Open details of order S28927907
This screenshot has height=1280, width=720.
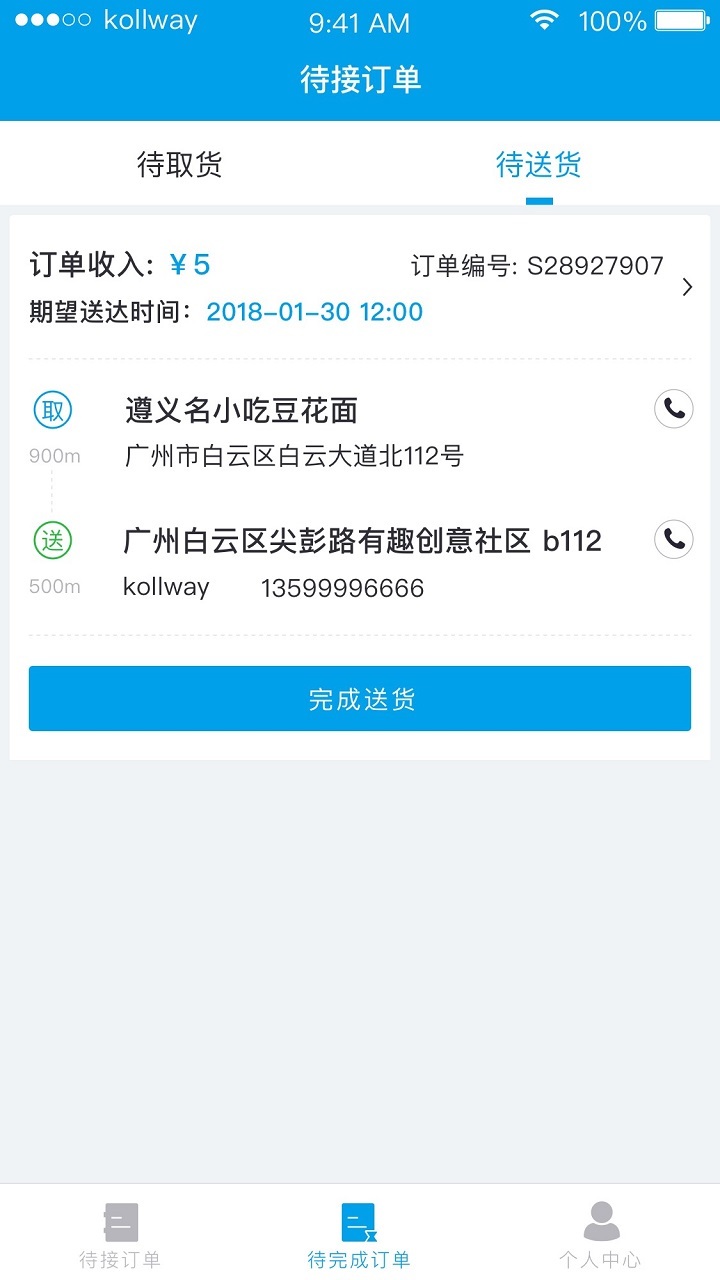(686, 288)
